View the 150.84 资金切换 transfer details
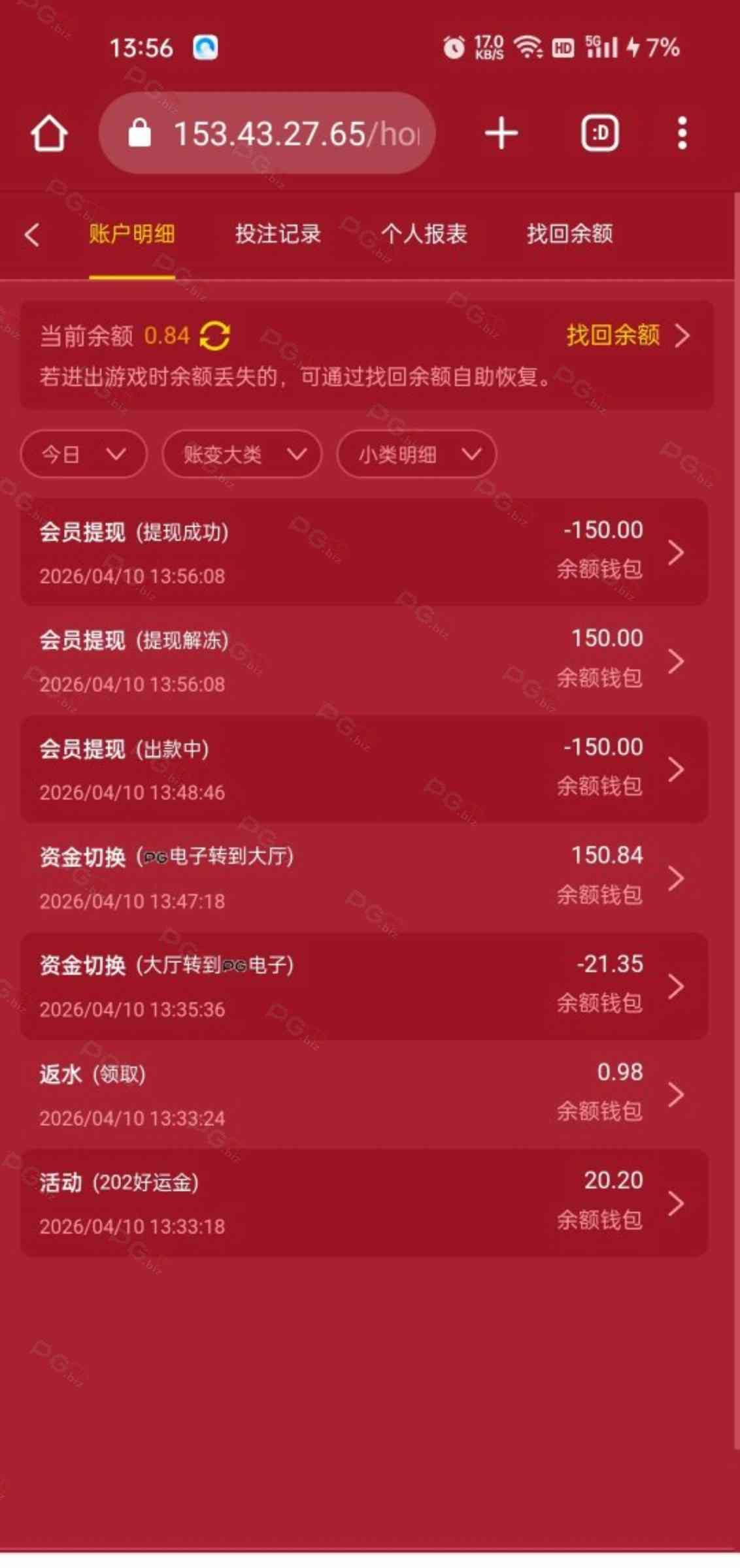Viewport: 740px width, 1568px height. click(x=363, y=878)
